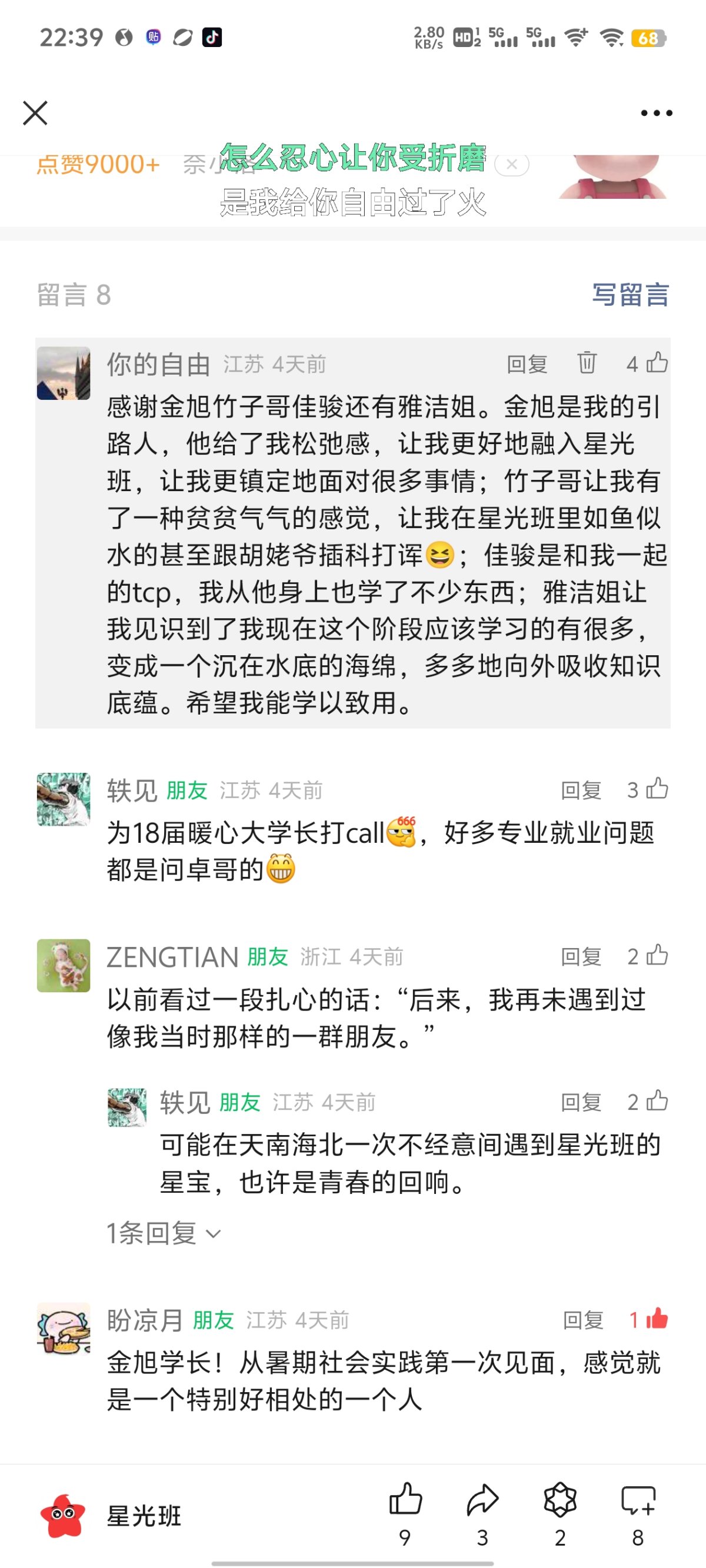The image size is (706, 1568).
Task: Like 轶见's comment about 18届暖心大学长
Action: [656, 789]
